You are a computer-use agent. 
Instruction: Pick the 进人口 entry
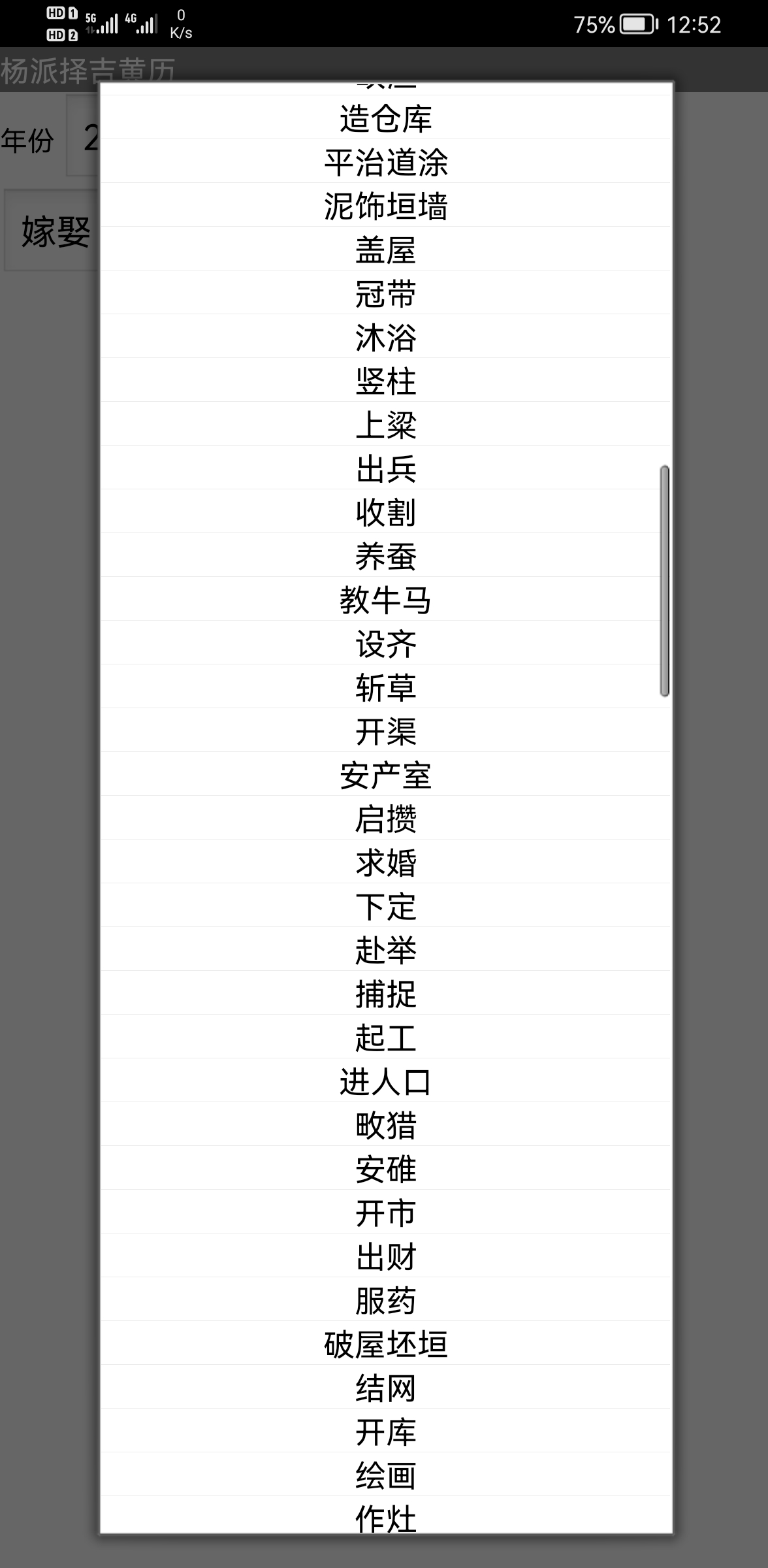coord(385,1081)
